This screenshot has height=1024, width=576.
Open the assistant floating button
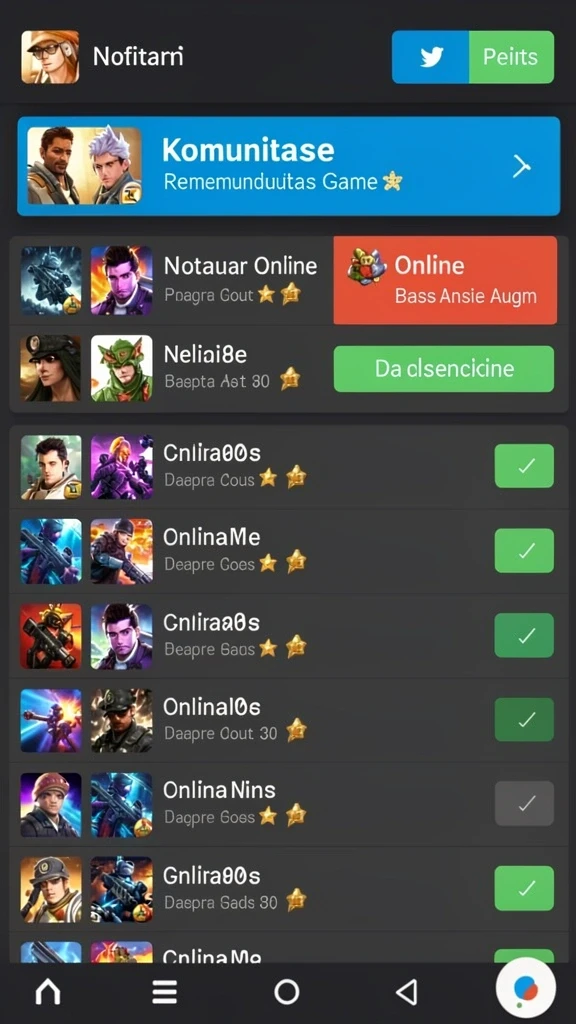coord(526,989)
